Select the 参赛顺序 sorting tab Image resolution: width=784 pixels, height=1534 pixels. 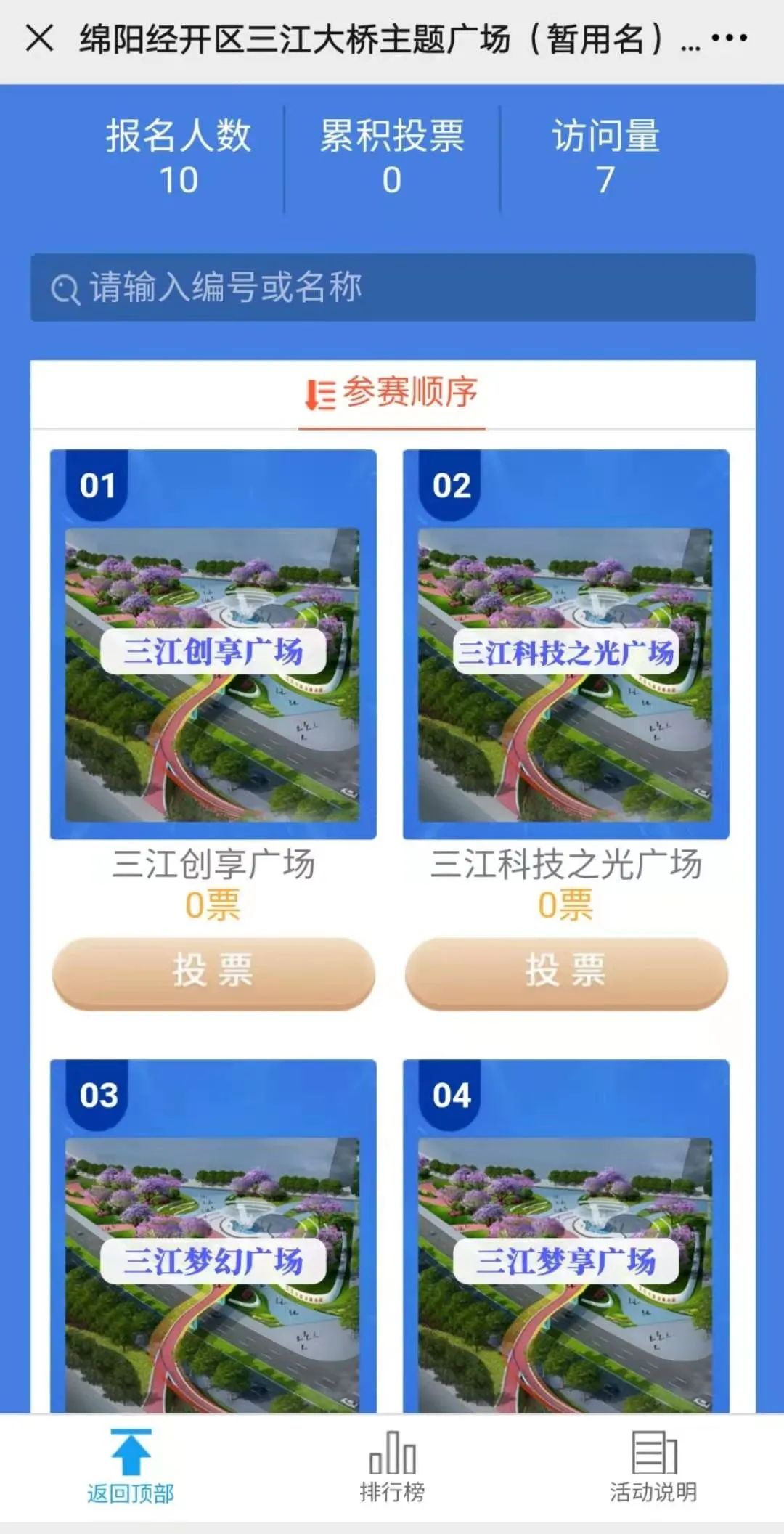pos(392,393)
